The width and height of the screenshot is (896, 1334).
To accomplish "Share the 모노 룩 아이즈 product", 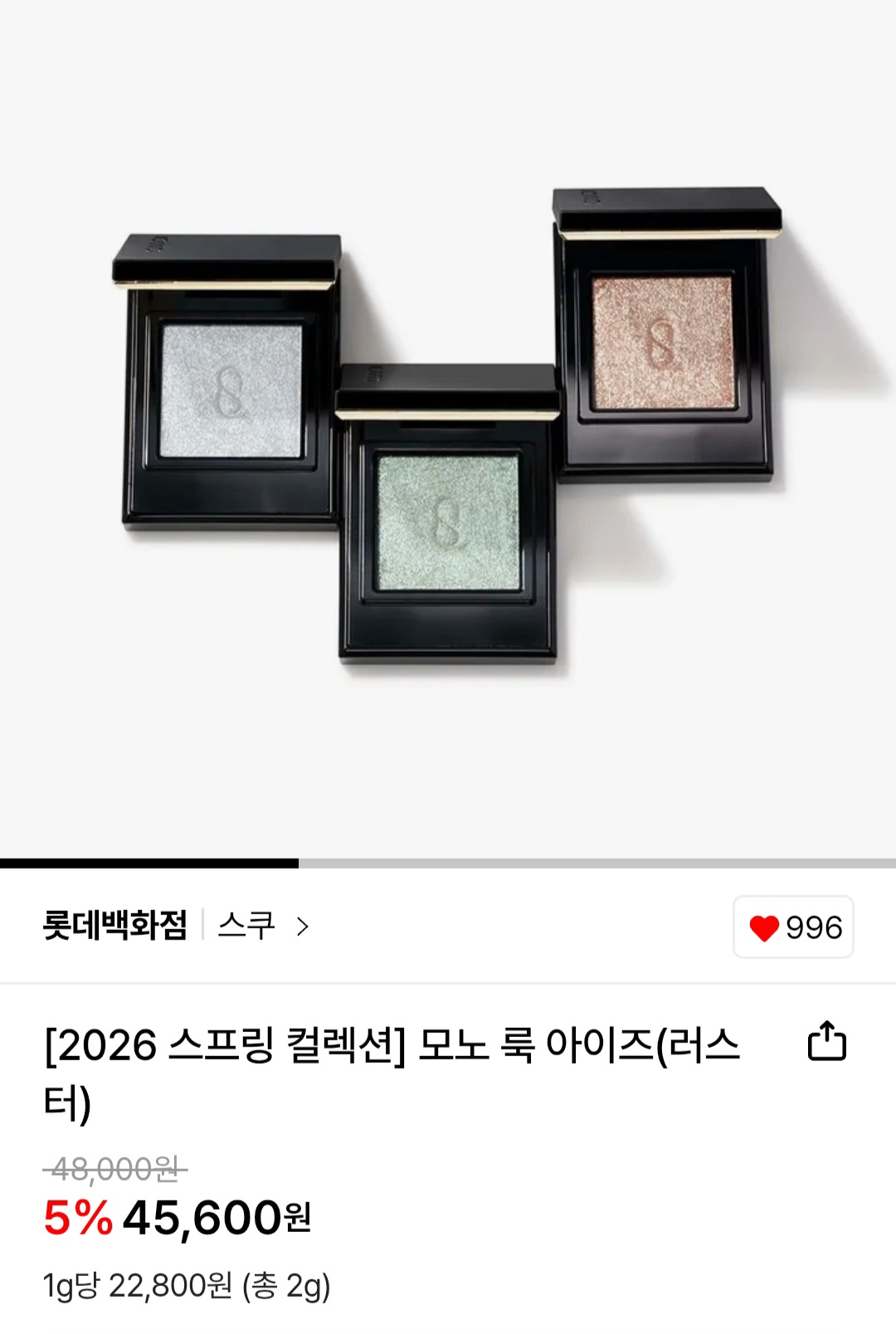I will [826, 1042].
